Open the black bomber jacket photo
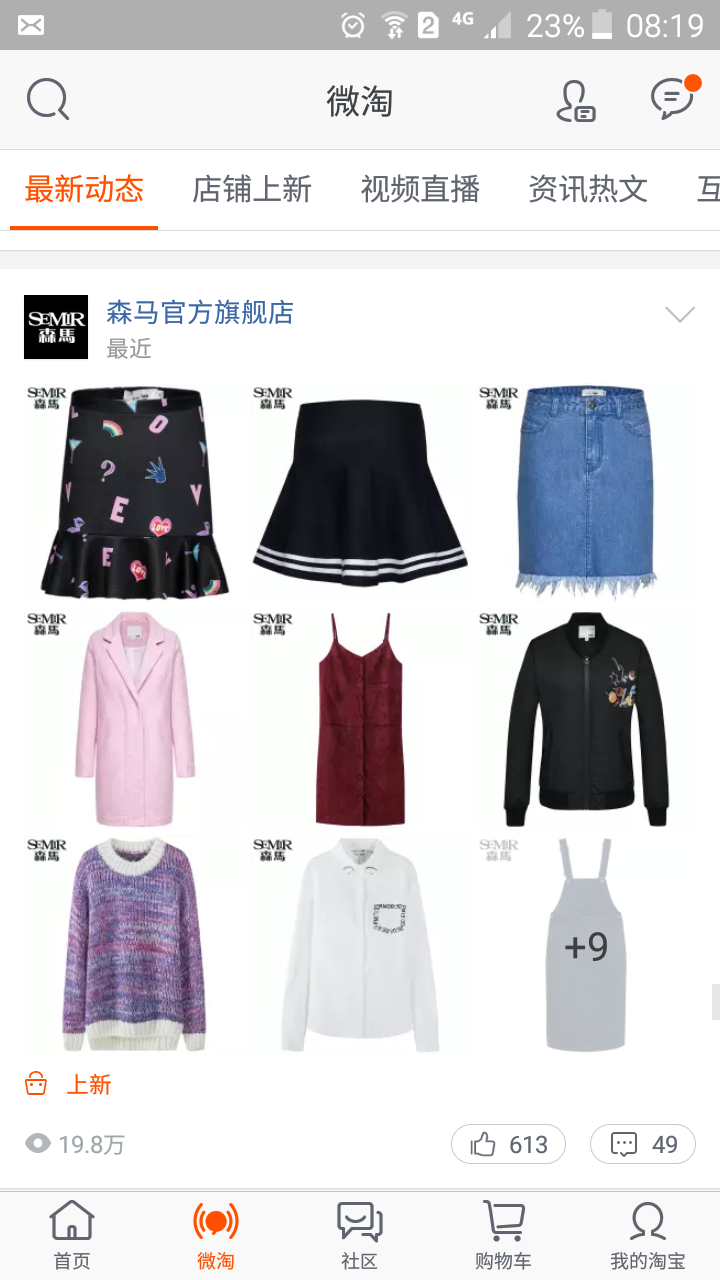Viewport: 720px width, 1280px height. (585, 718)
